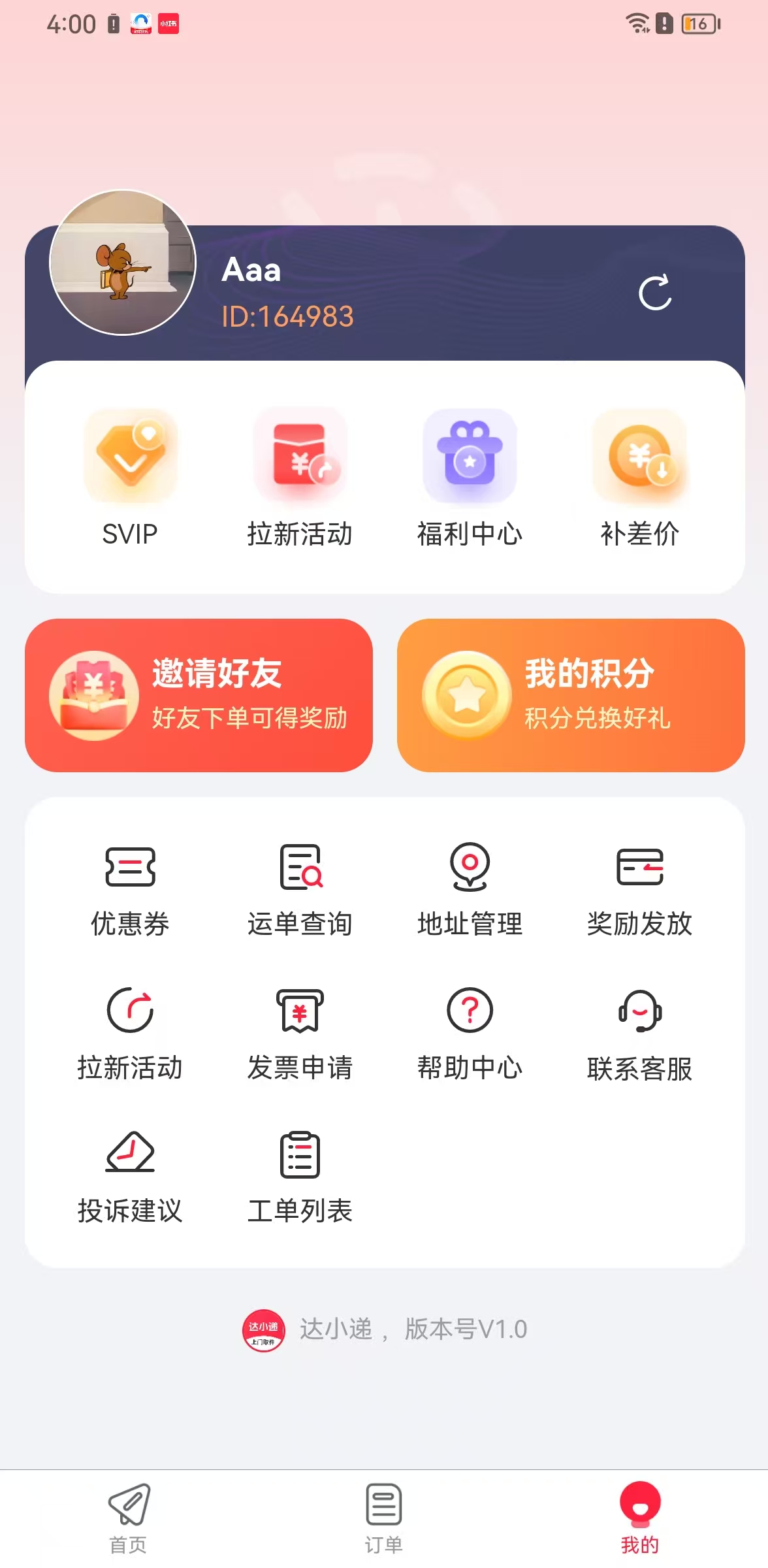
Task: Contact 联系客服 customer service
Action: tap(639, 1034)
